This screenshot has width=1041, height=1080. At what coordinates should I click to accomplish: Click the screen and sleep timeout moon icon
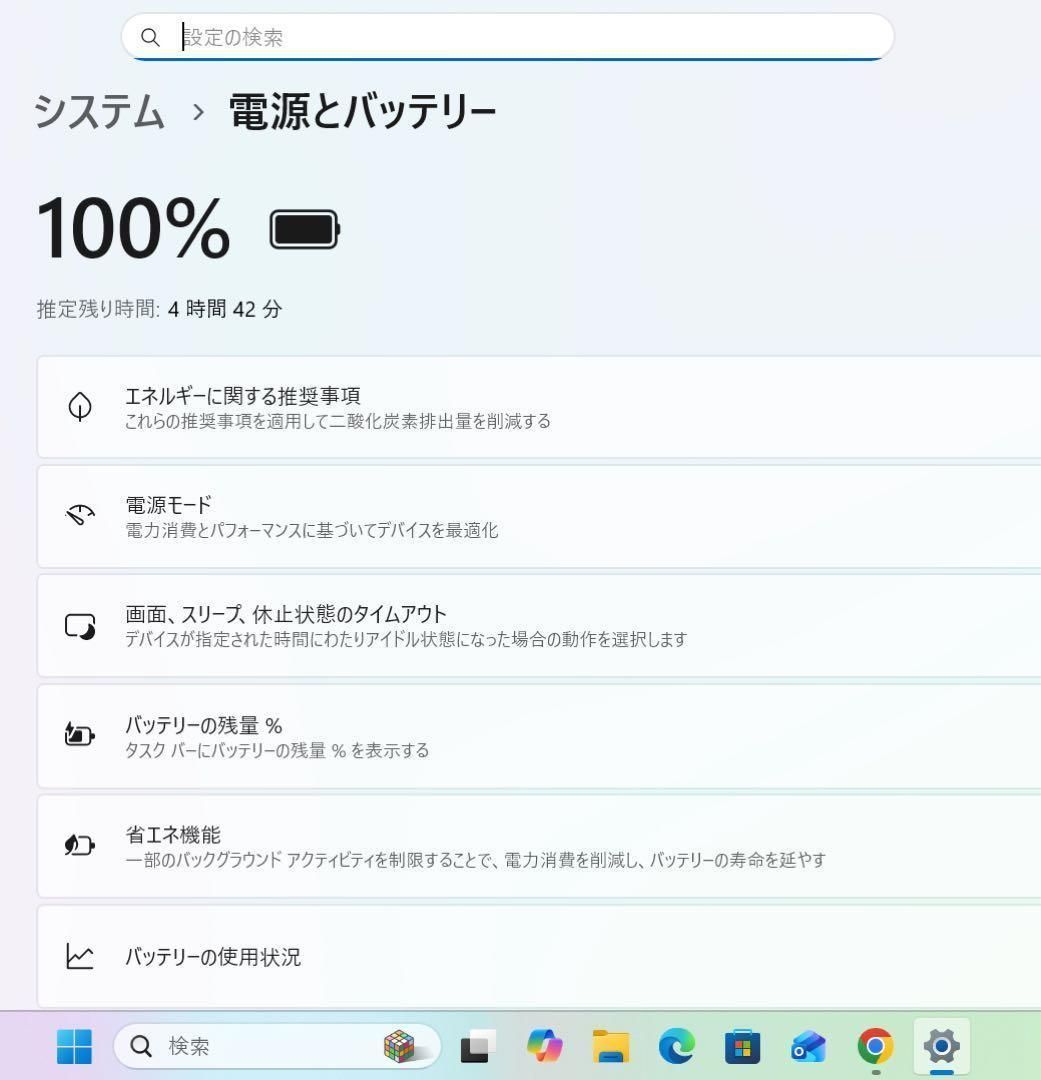click(81, 625)
